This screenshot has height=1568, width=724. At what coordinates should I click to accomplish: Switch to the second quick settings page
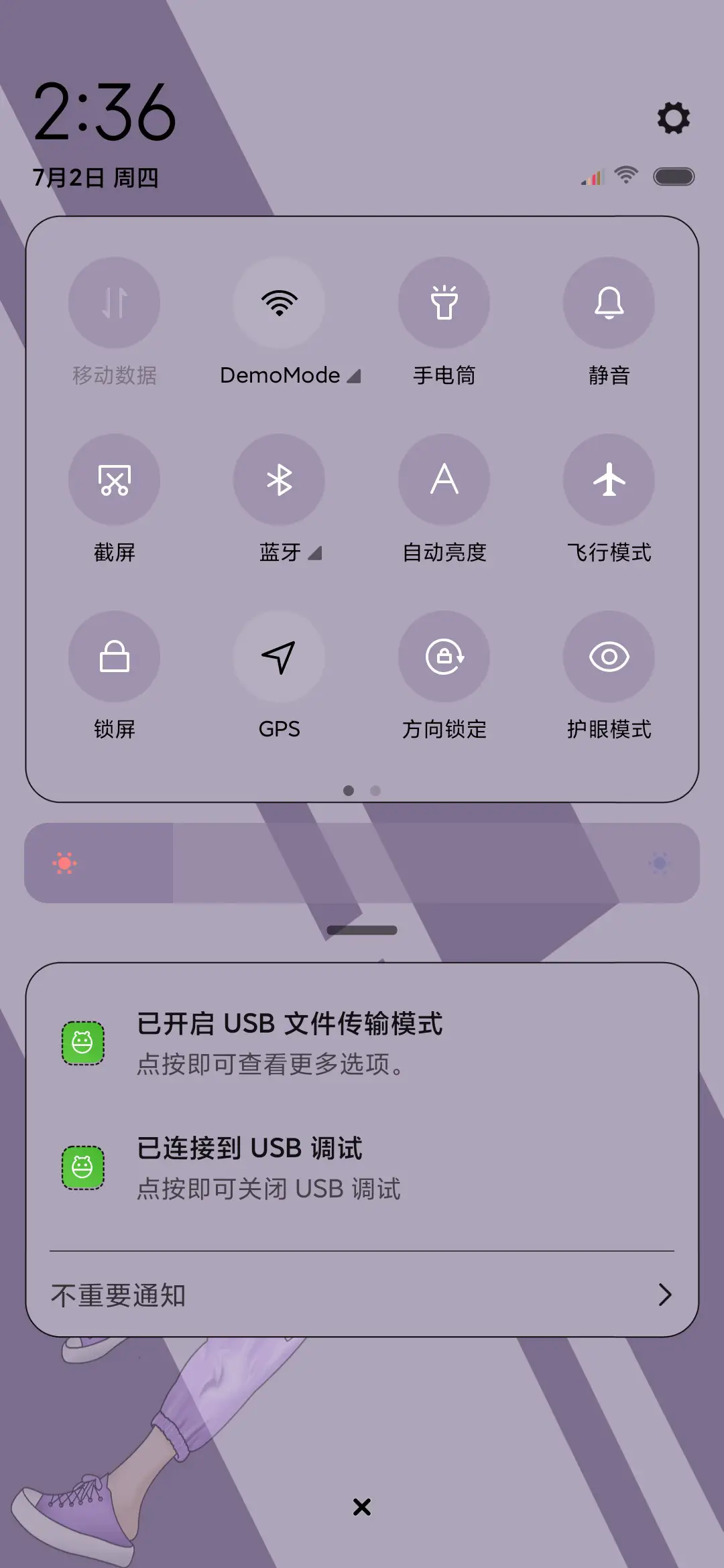pyautogui.click(x=375, y=791)
